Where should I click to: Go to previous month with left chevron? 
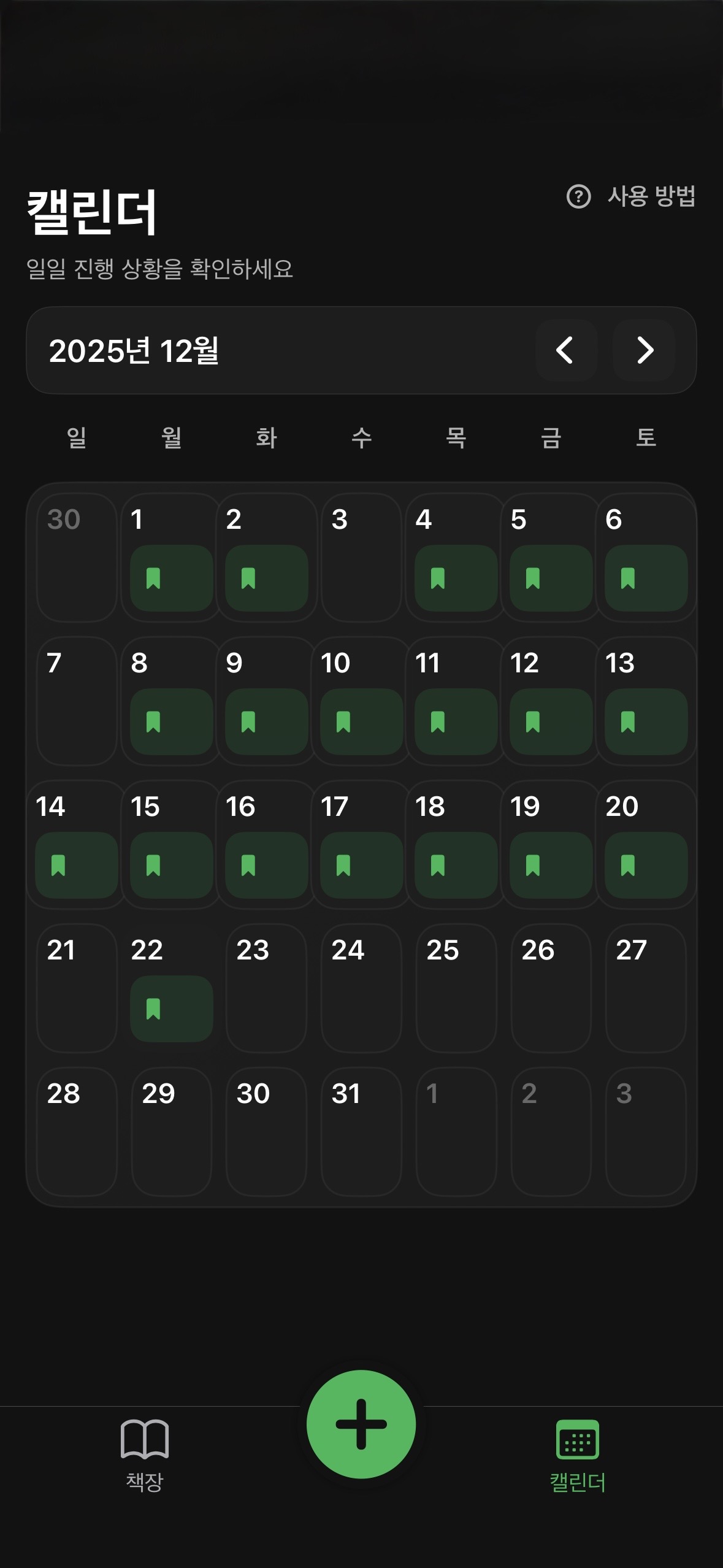click(567, 350)
